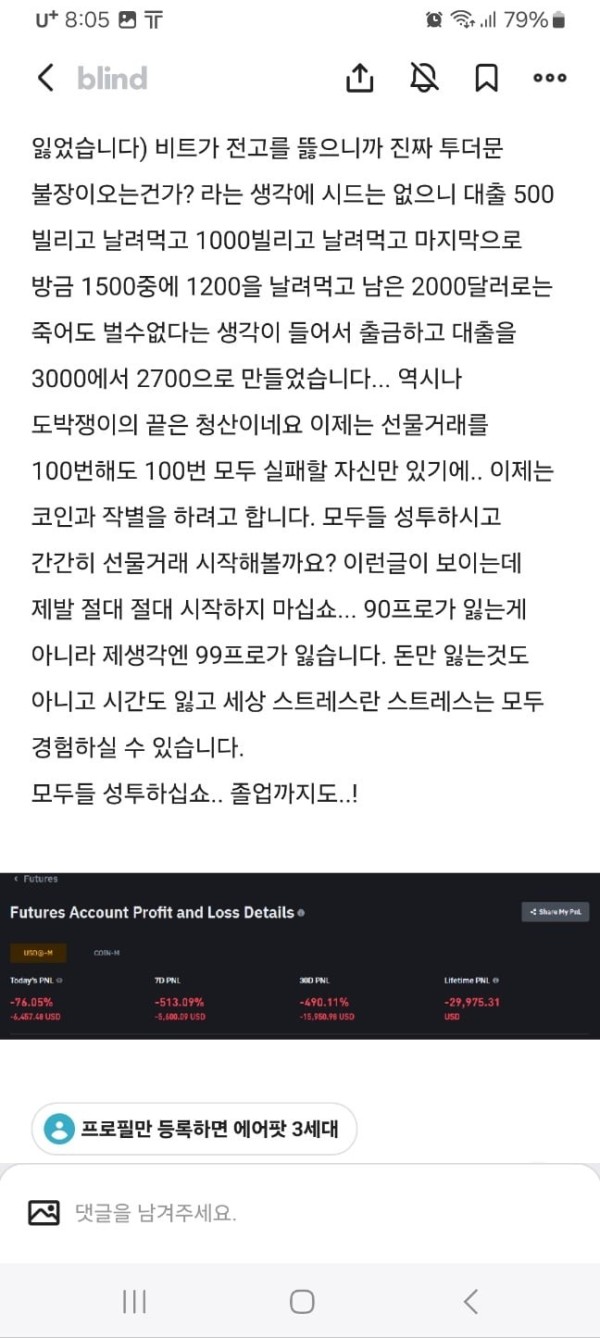The width and height of the screenshot is (600, 1338).
Task: Open the three-dot overflow menu
Action: pos(549,78)
